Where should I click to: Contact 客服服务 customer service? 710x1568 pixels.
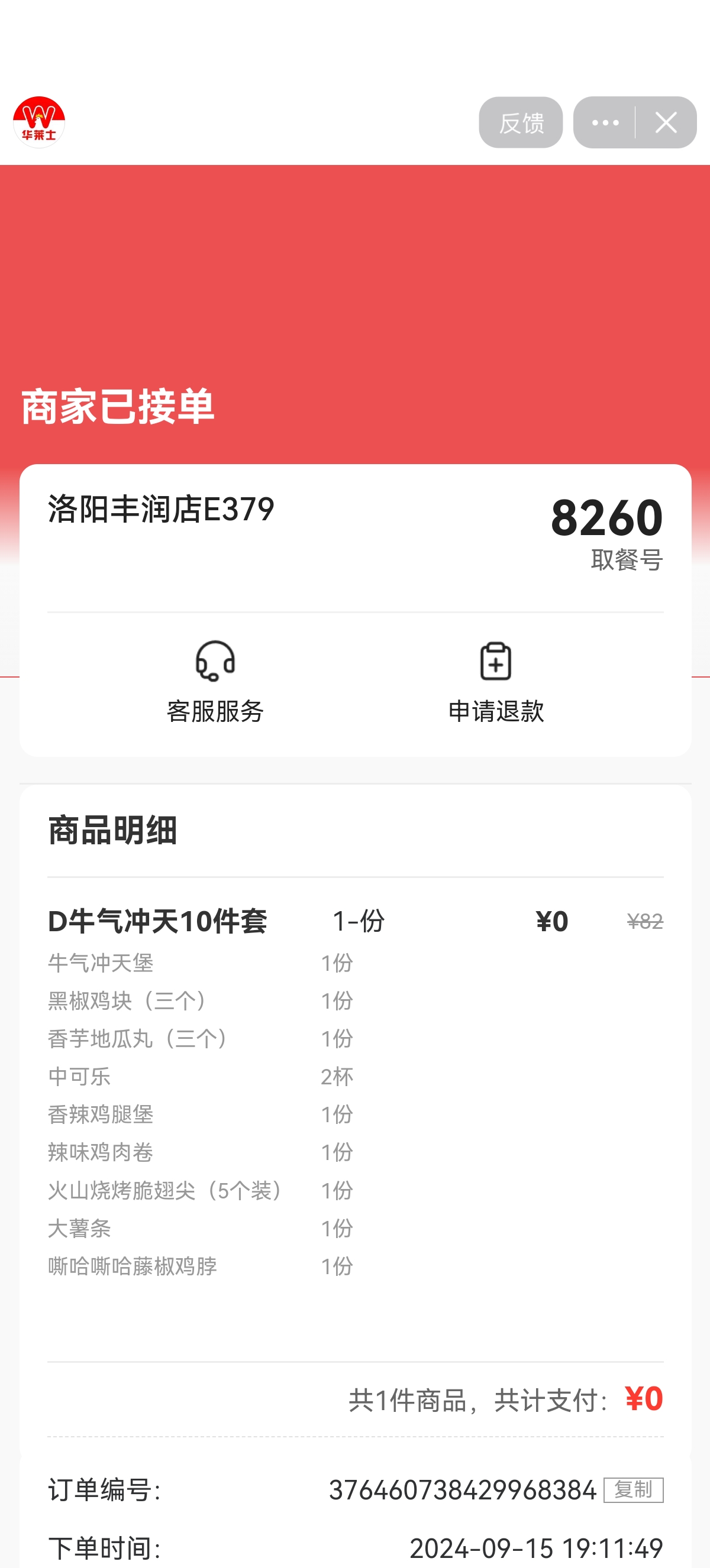[215, 682]
